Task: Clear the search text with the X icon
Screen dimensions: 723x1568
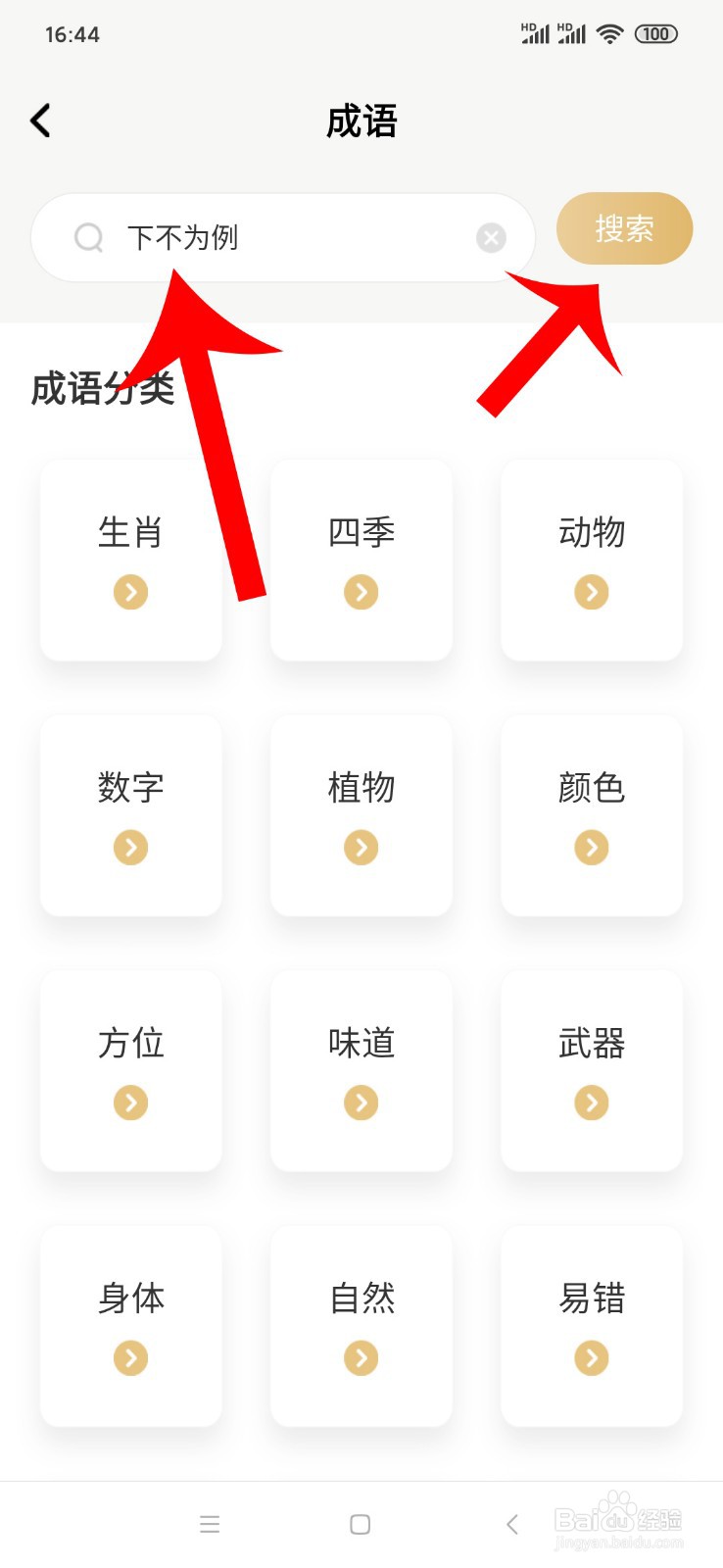Action: pos(490,237)
